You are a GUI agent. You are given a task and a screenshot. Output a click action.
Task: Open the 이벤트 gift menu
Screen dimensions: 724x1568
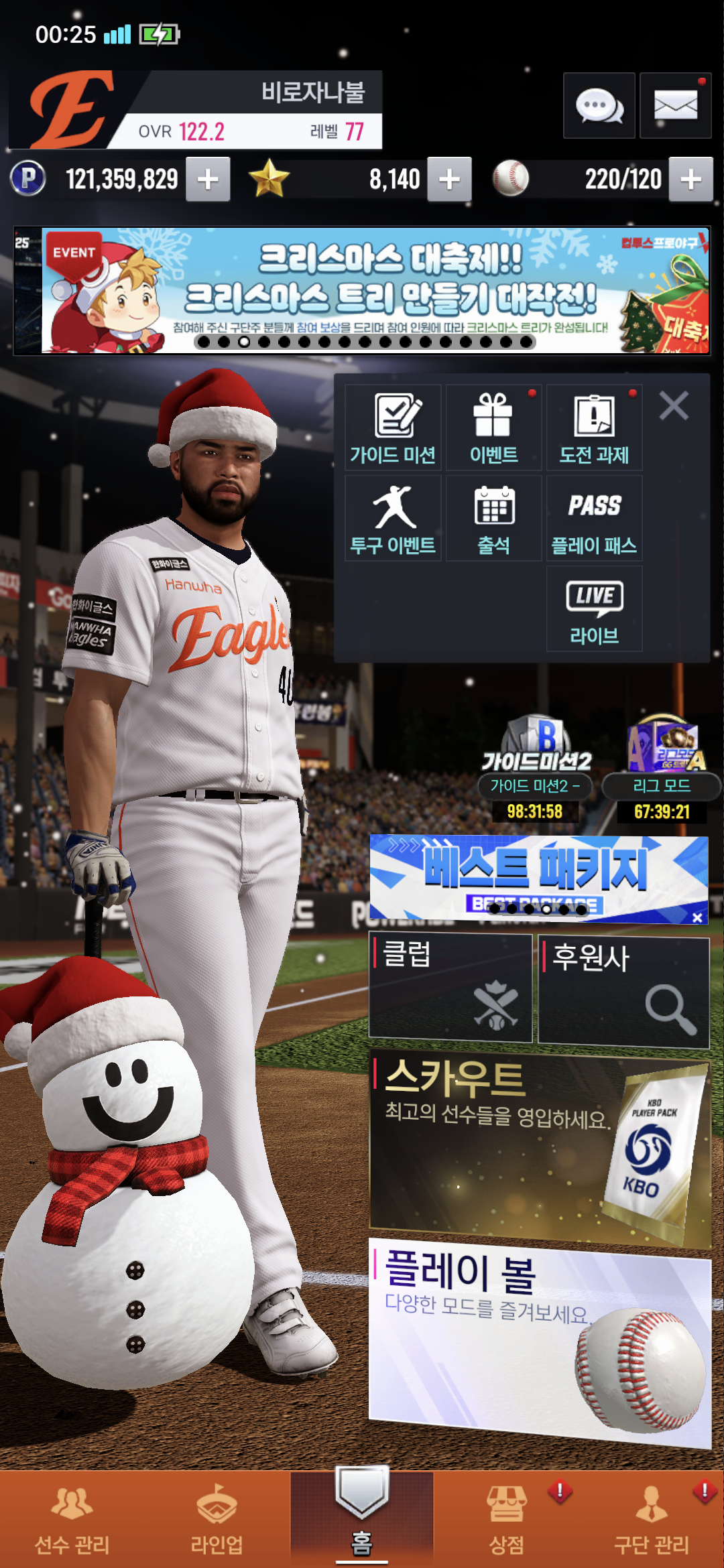click(493, 428)
